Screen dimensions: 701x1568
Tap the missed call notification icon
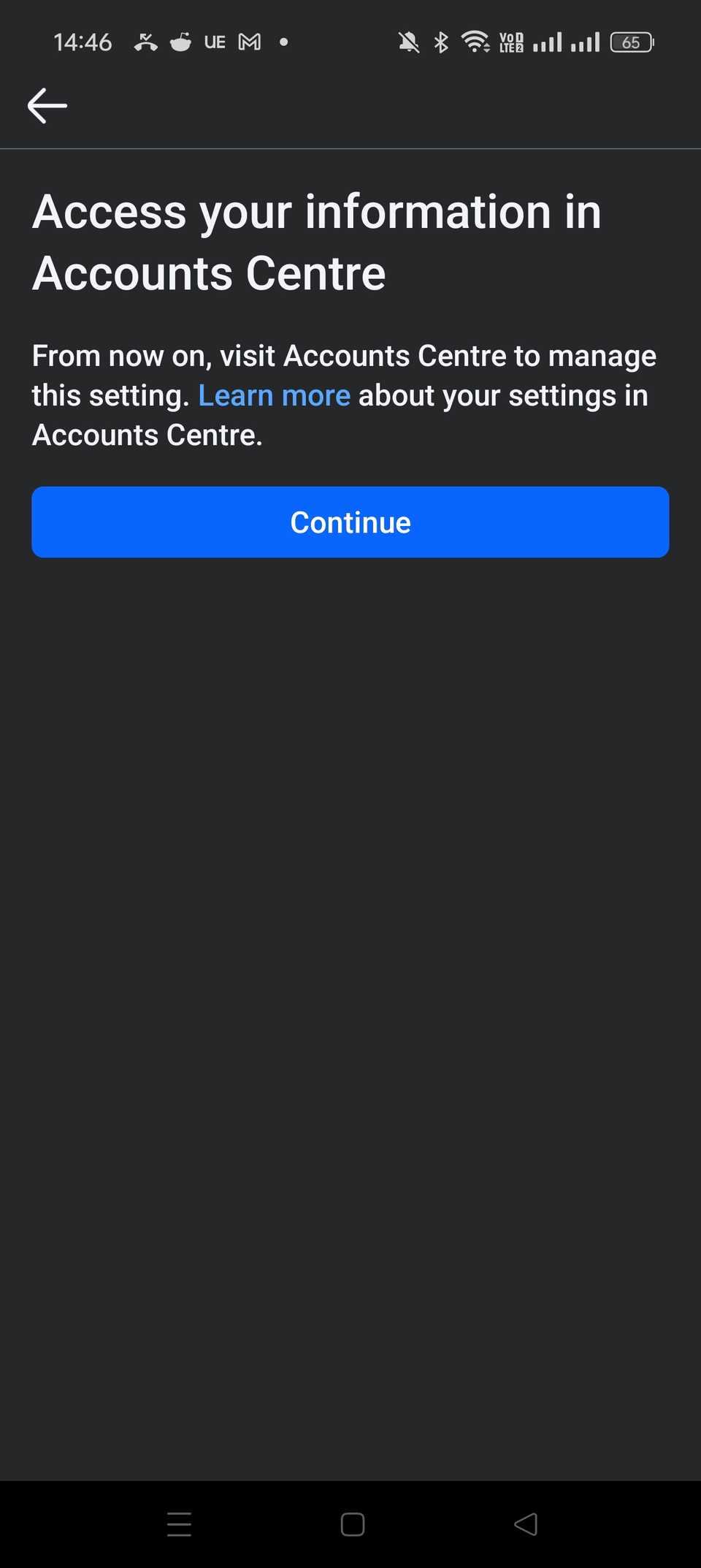[x=145, y=42]
